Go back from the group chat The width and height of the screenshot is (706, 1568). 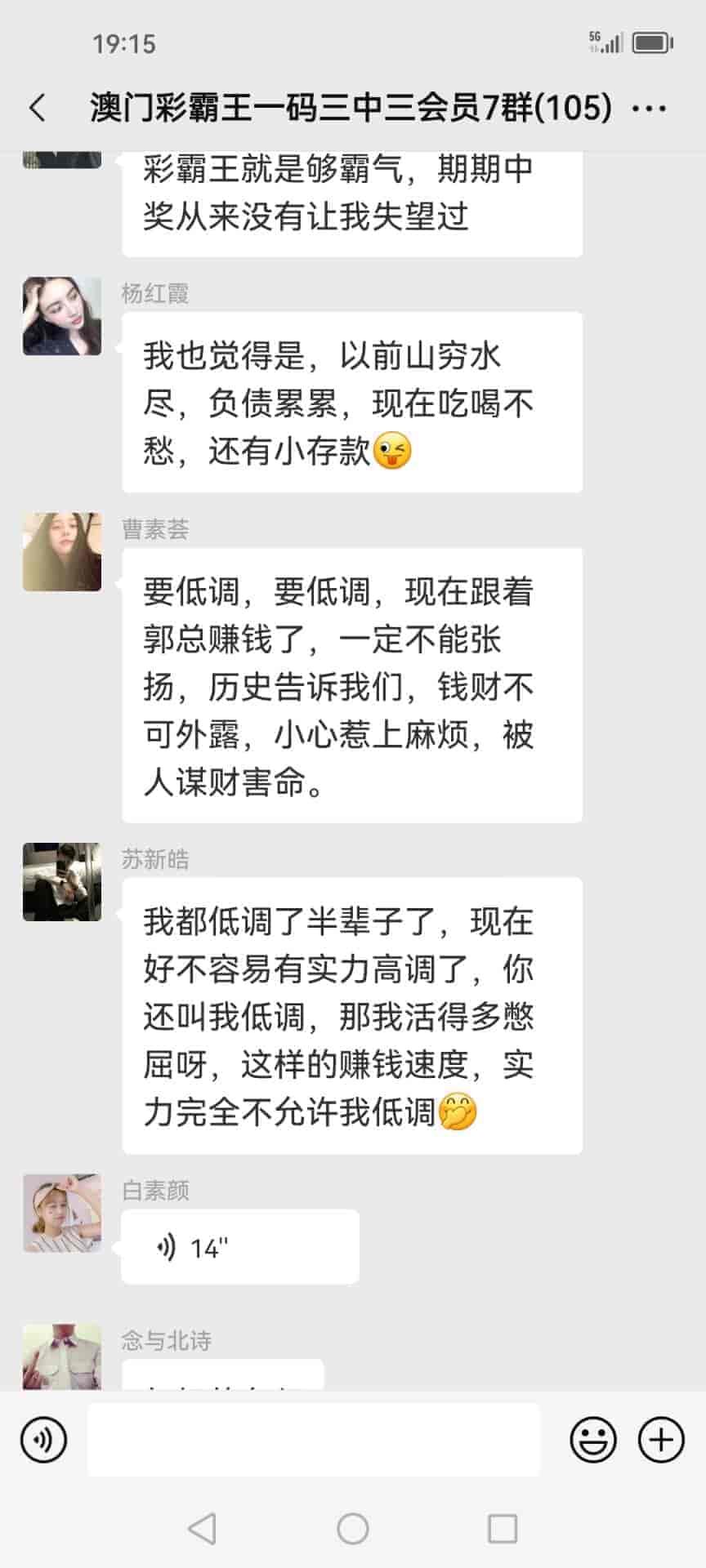(x=38, y=108)
